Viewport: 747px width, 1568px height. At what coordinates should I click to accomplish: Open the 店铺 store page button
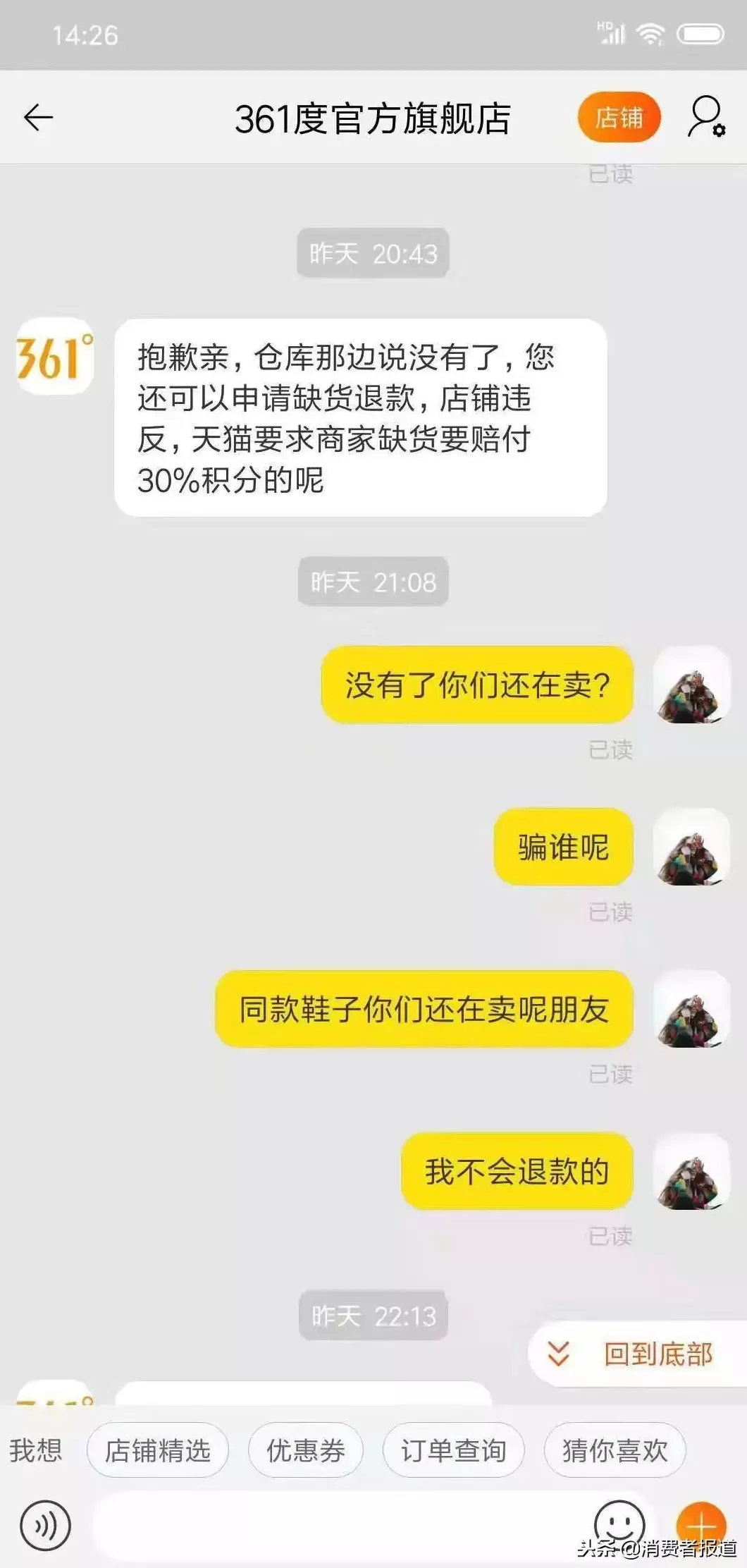[619, 117]
